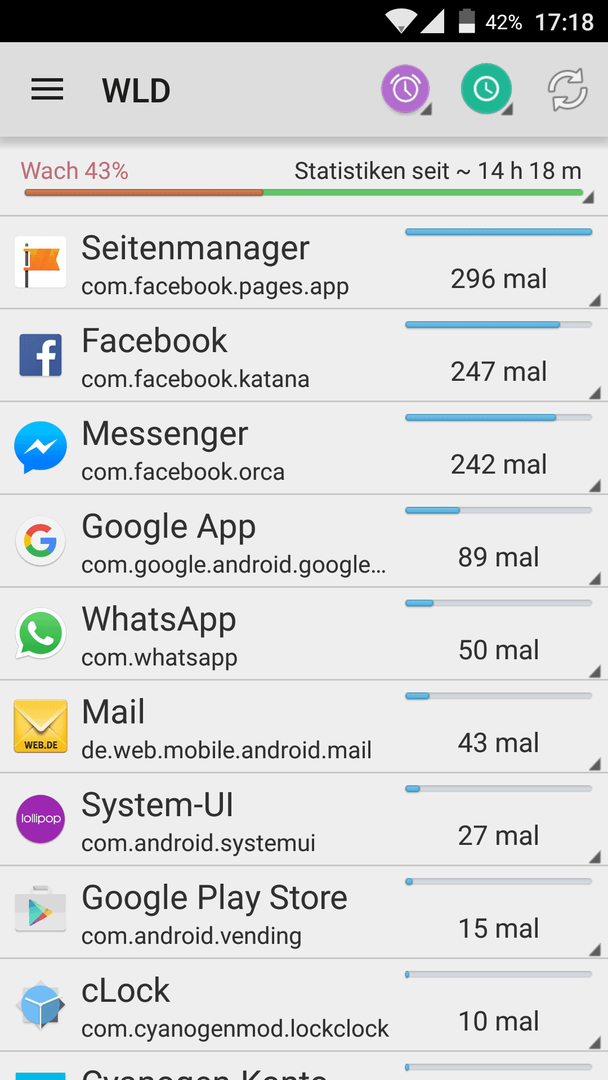
Task: Open cLock lockclock details
Action: pyautogui.click(x=304, y=1006)
